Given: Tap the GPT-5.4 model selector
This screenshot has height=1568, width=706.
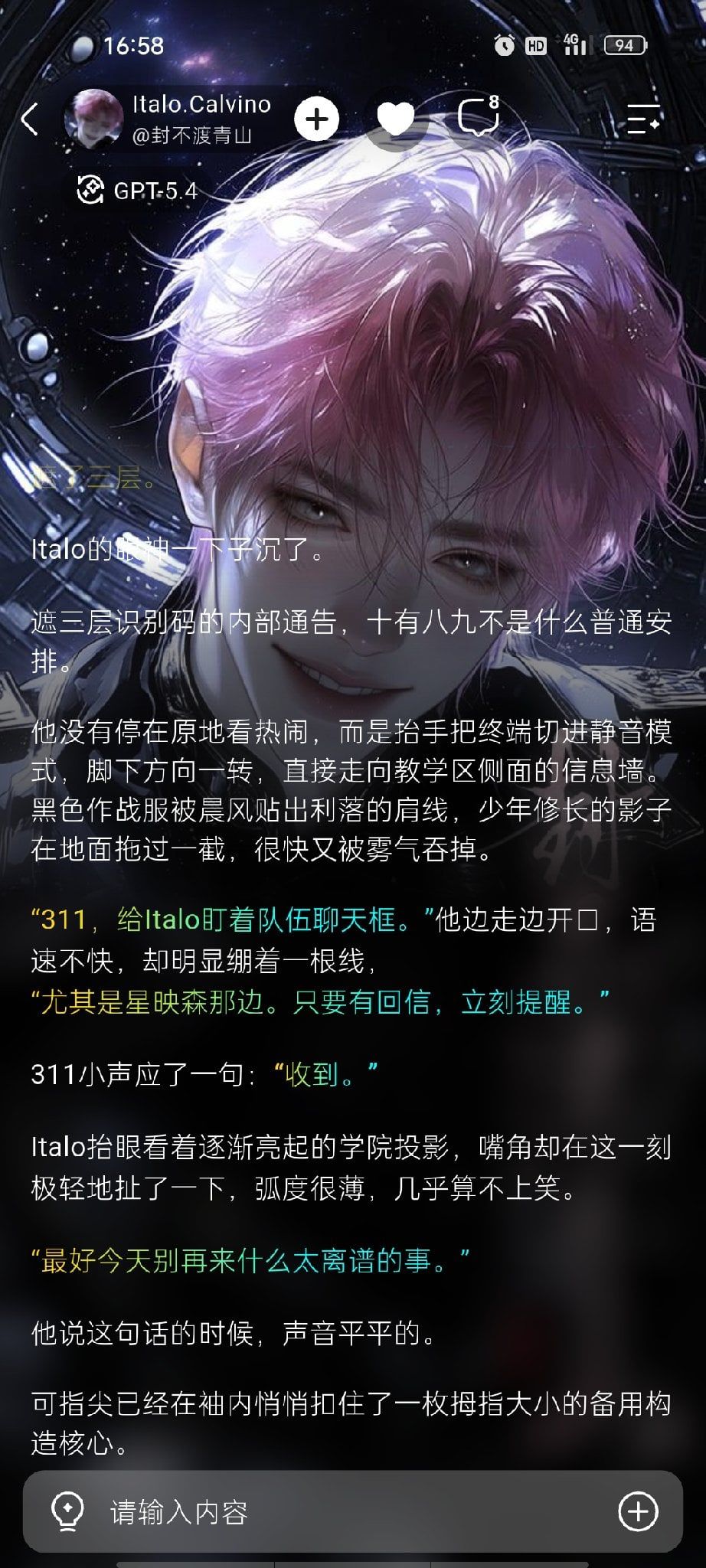Looking at the screenshot, I should pos(138,190).
